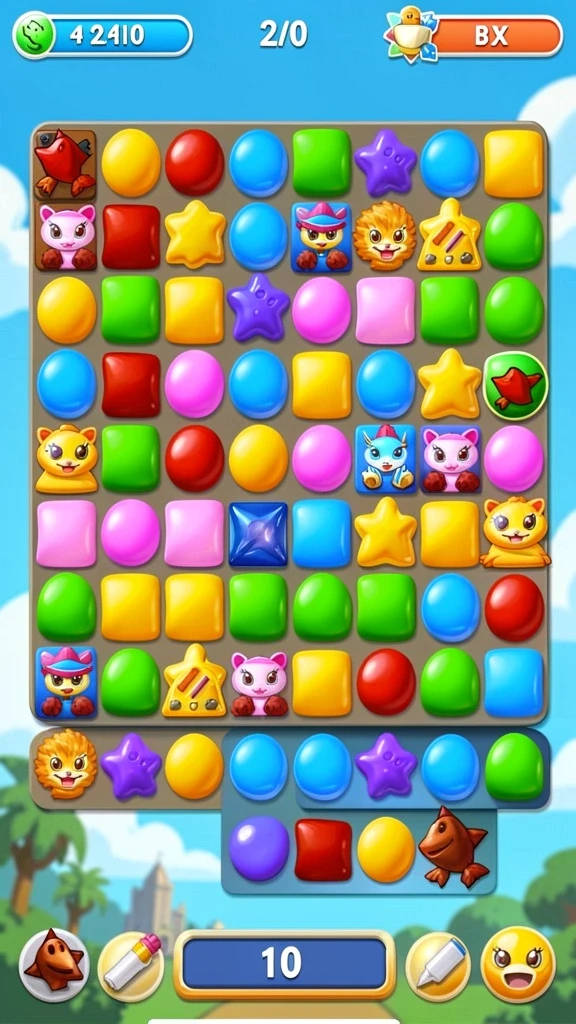
Task: Use the white marker booster
Action: tap(438, 965)
